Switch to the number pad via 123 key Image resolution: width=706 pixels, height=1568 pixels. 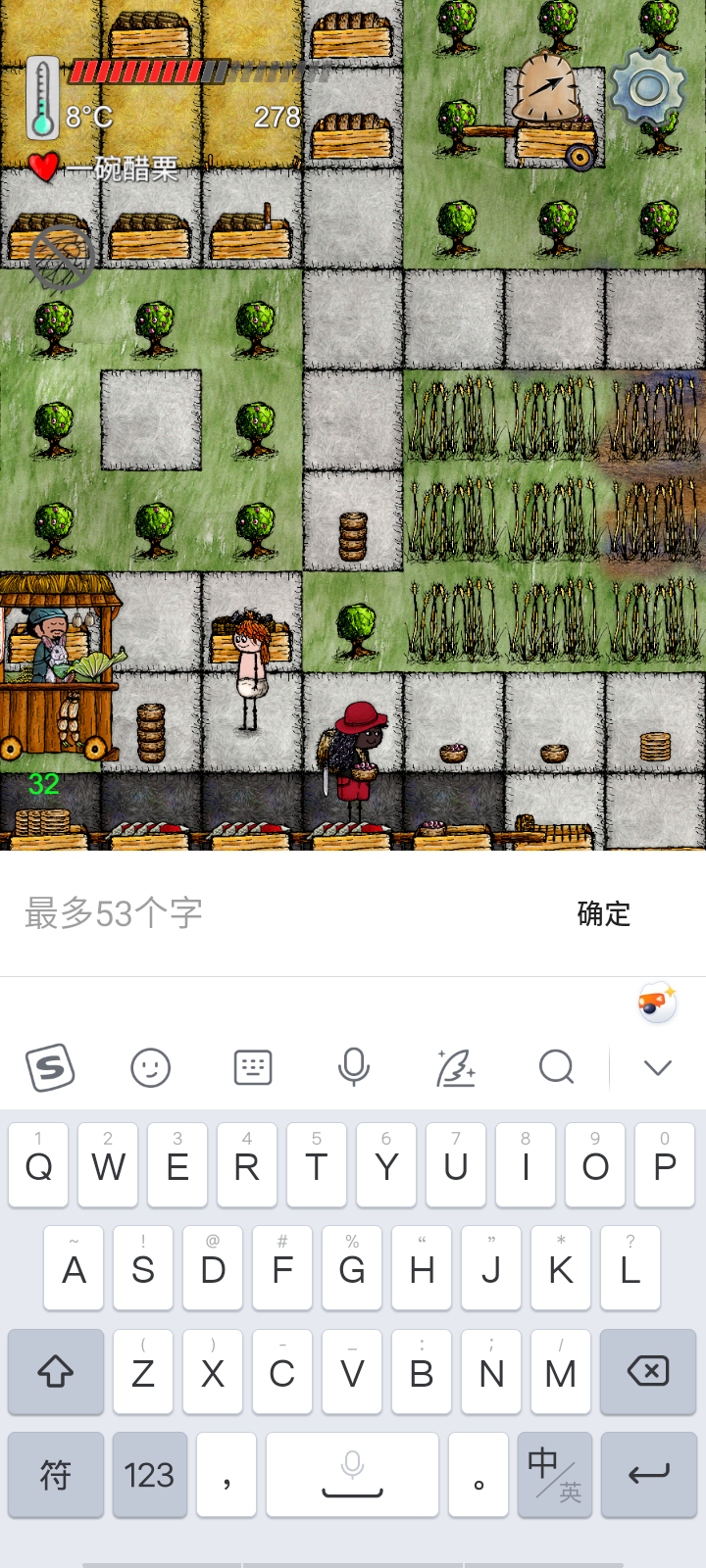[x=149, y=1475]
